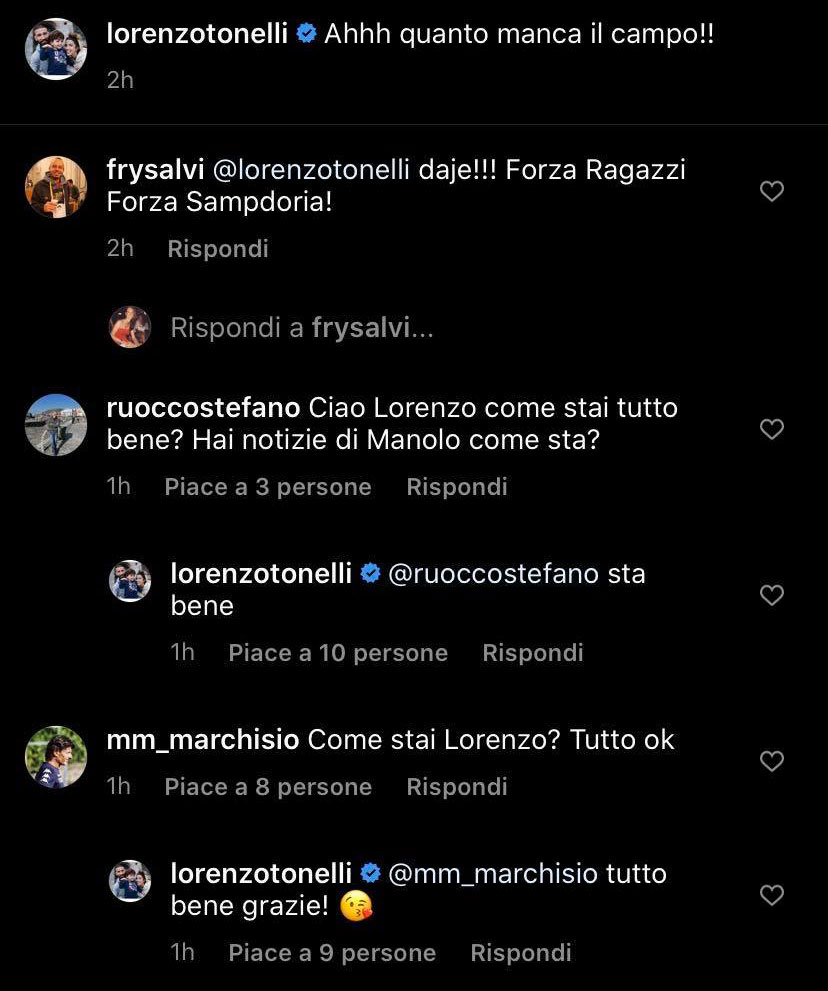This screenshot has width=828, height=991.
Task: See the 8 people who liked mm_marchisio's comment
Action: 268,787
